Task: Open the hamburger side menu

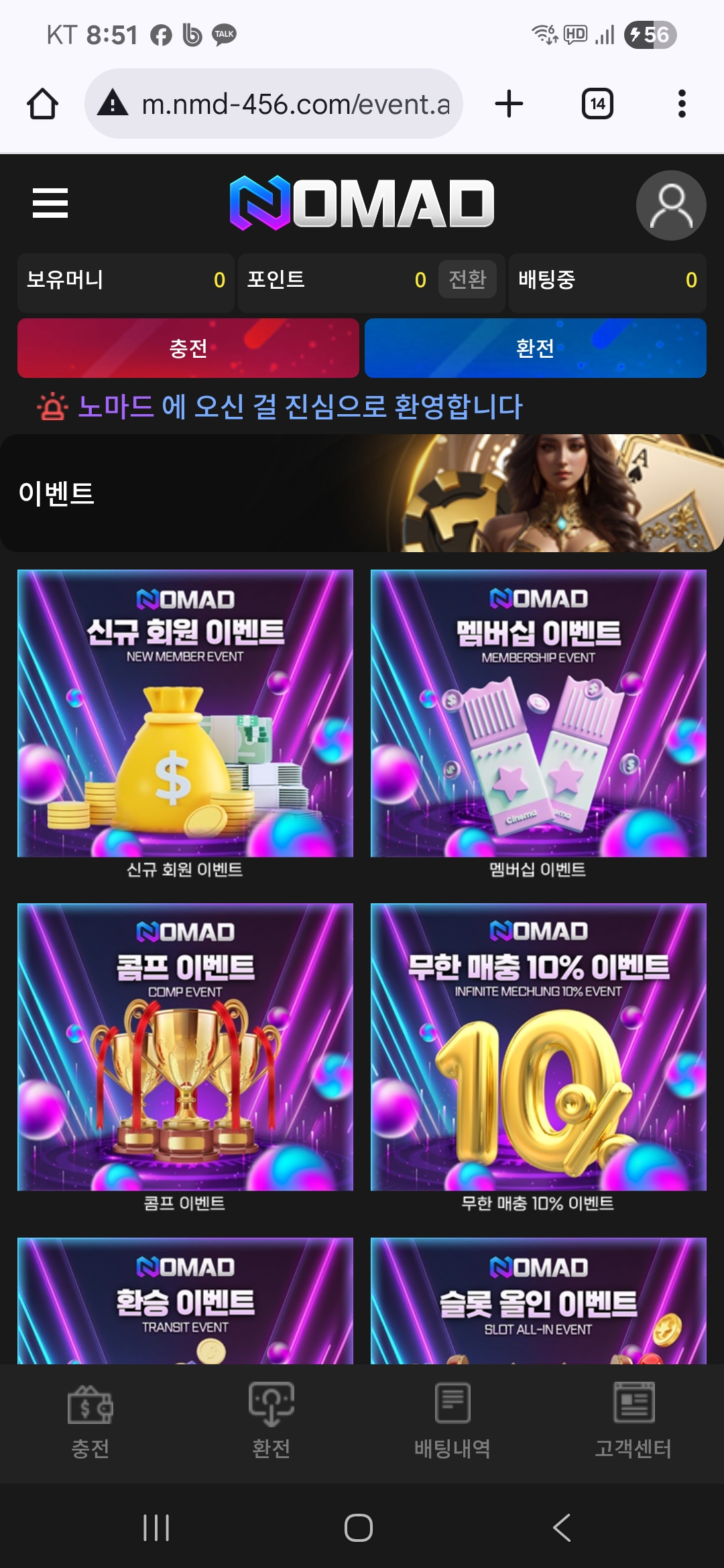Action: pos(50,203)
